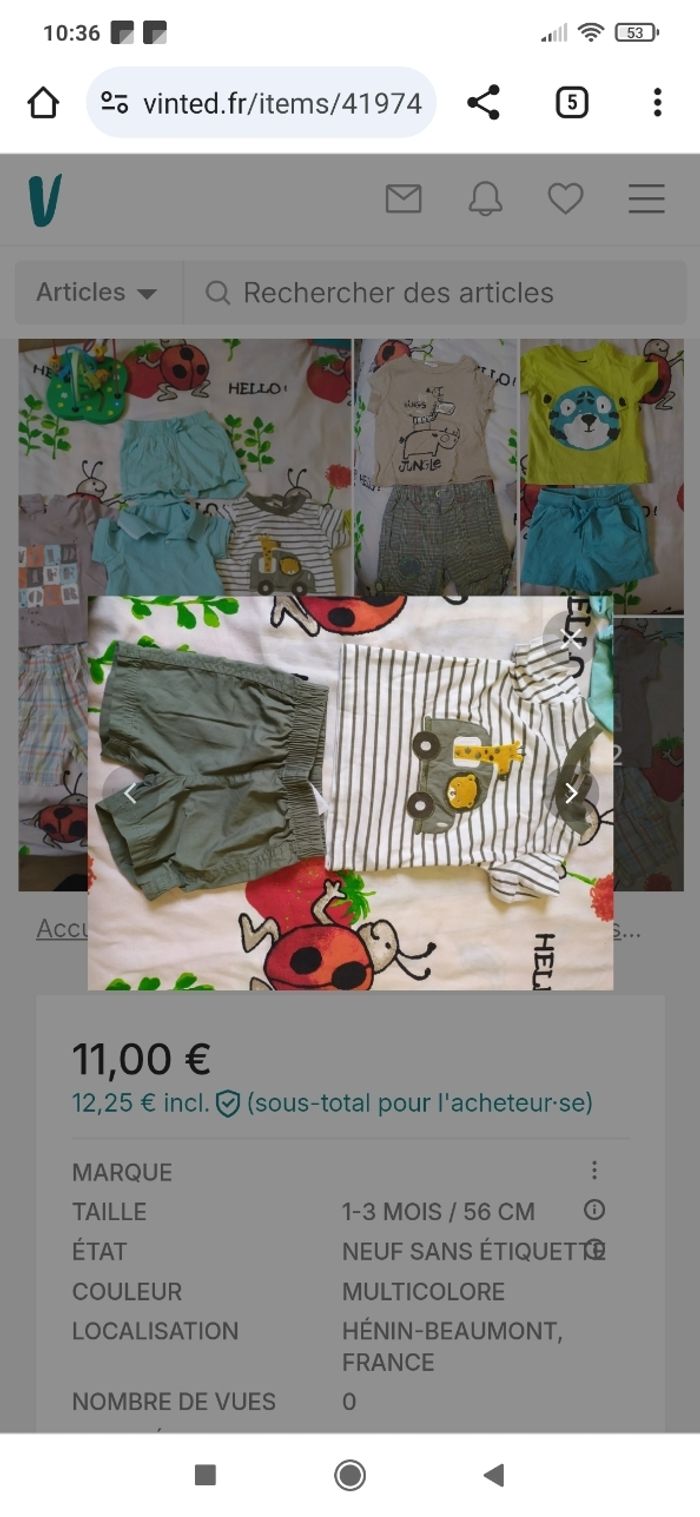Tap the Rechercher des articles search field

tap(435, 293)
